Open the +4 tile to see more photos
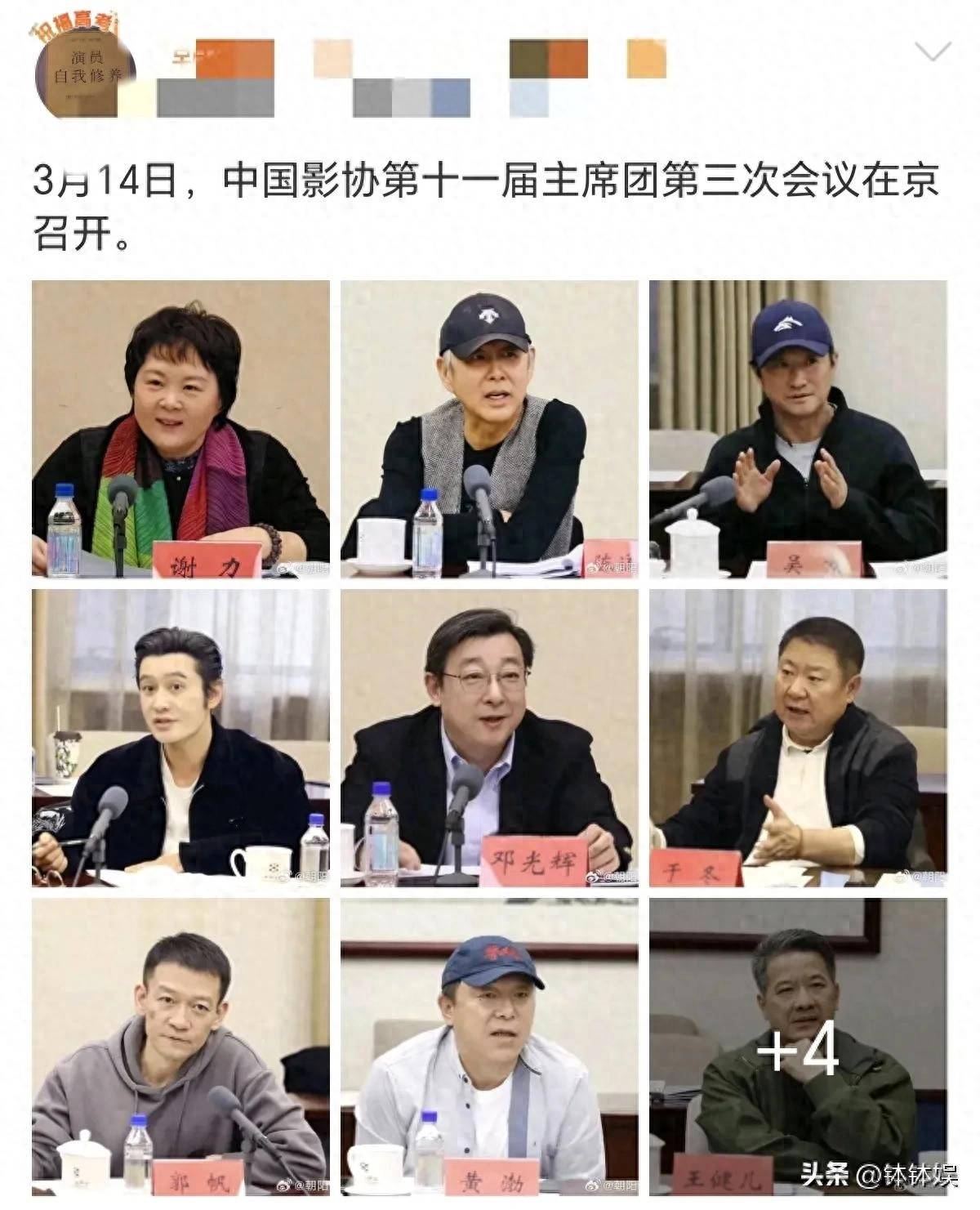The width and height of the screenshot is (980, 1210). 798,1047
